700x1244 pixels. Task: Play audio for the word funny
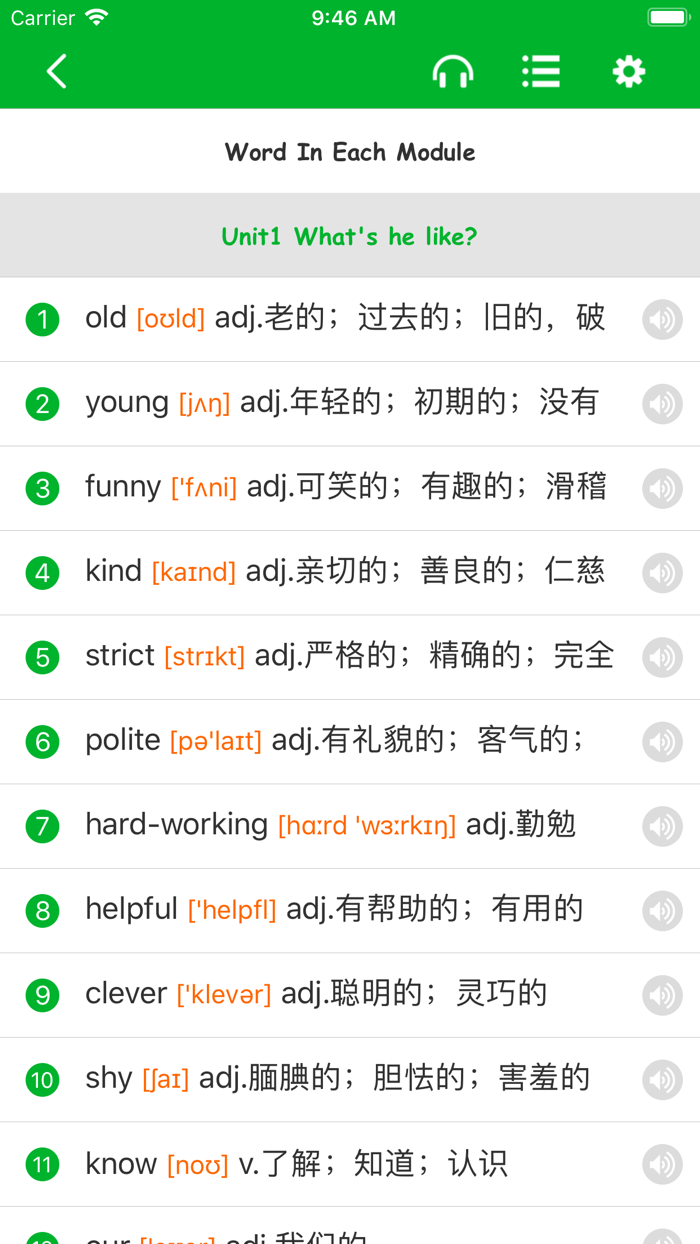[x=661, y=489]
